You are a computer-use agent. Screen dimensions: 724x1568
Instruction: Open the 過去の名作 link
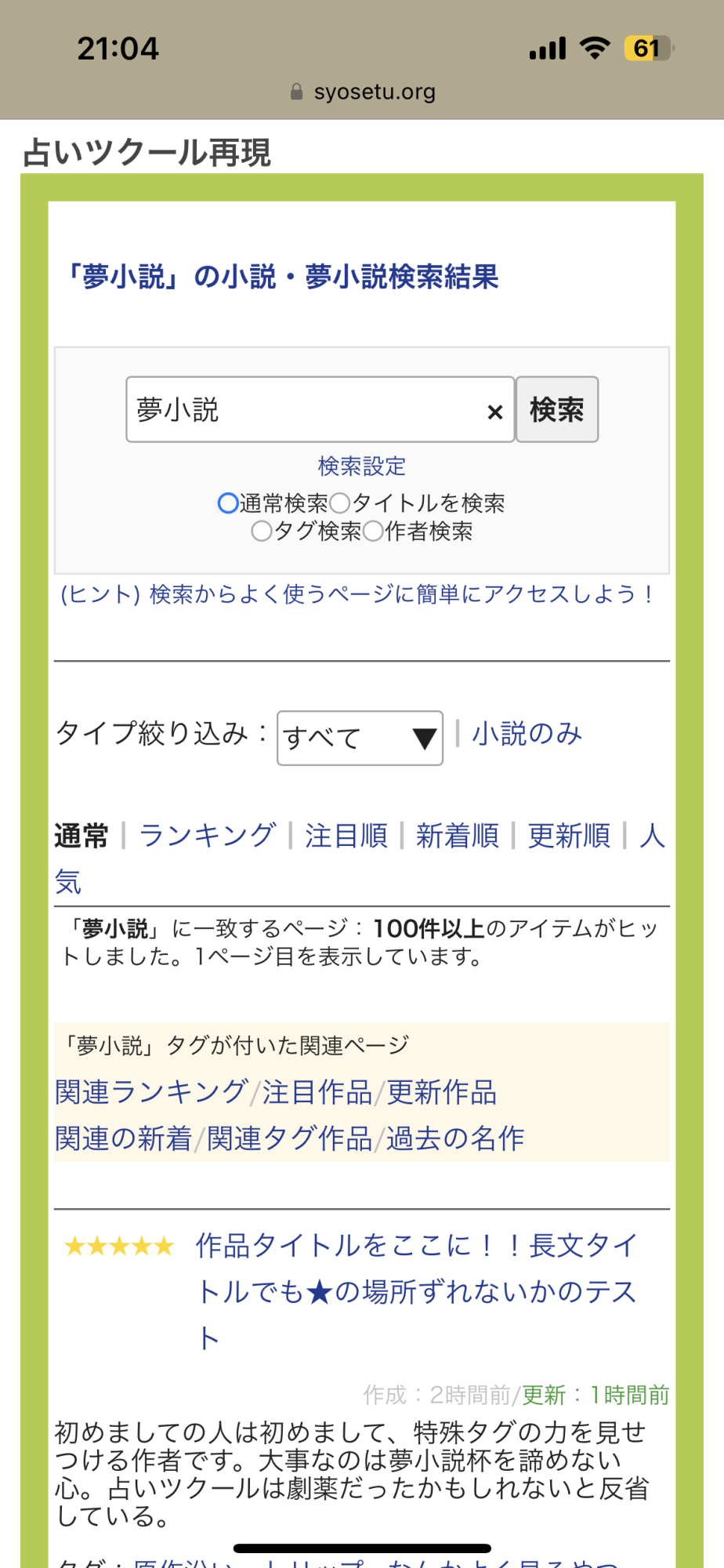point(455,1138)
